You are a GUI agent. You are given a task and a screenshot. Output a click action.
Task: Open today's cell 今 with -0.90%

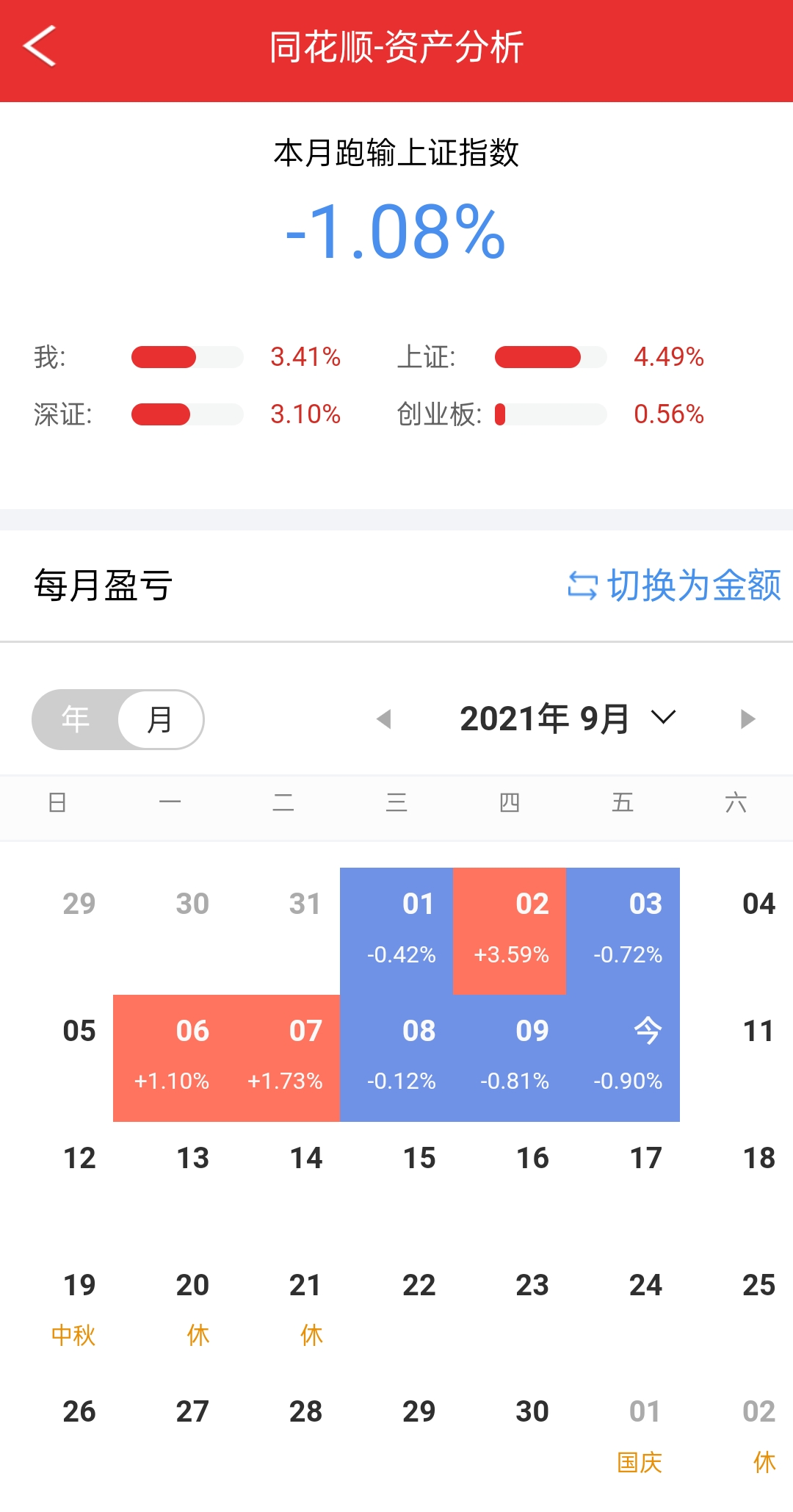623,1058
